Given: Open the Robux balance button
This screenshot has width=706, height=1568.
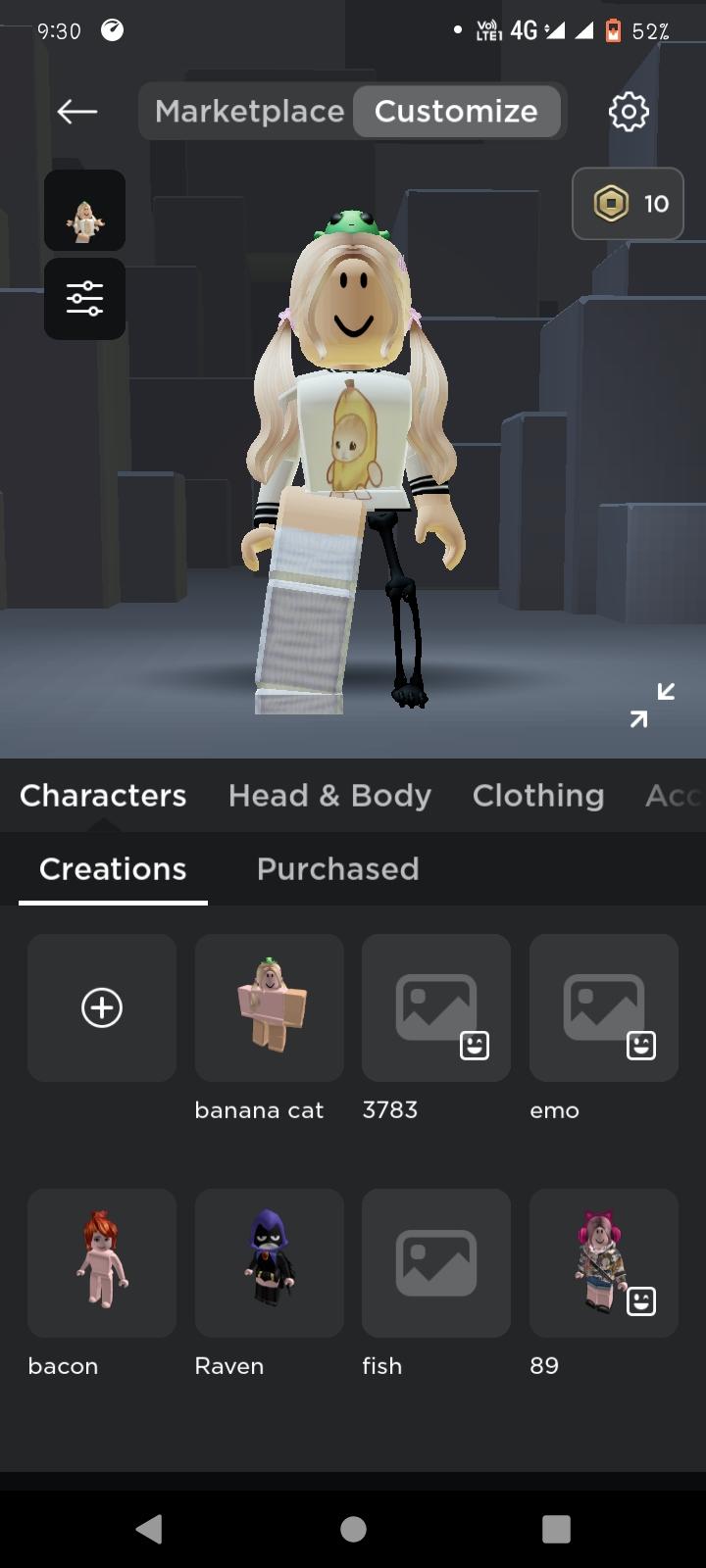Looking at the screenshot, I should coord(628,204).
